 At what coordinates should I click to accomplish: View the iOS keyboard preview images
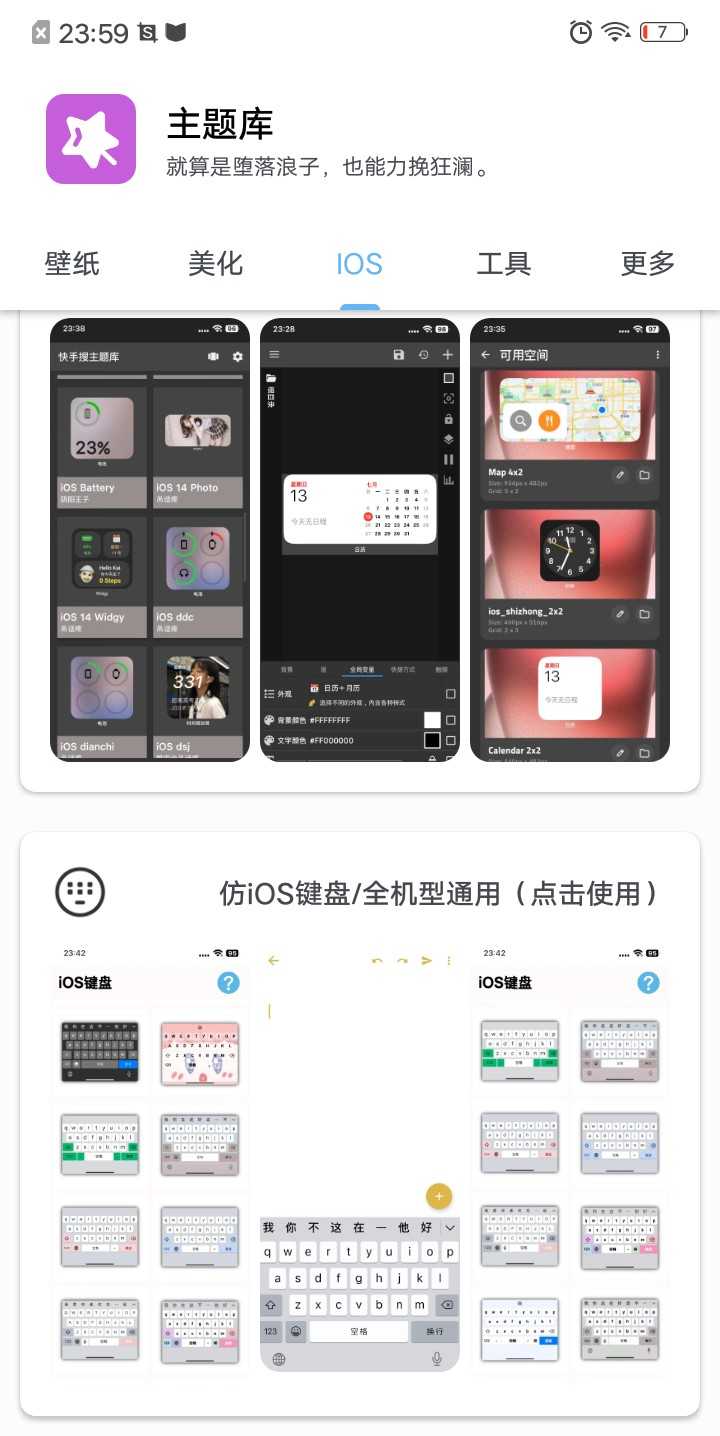point(360,1160)
